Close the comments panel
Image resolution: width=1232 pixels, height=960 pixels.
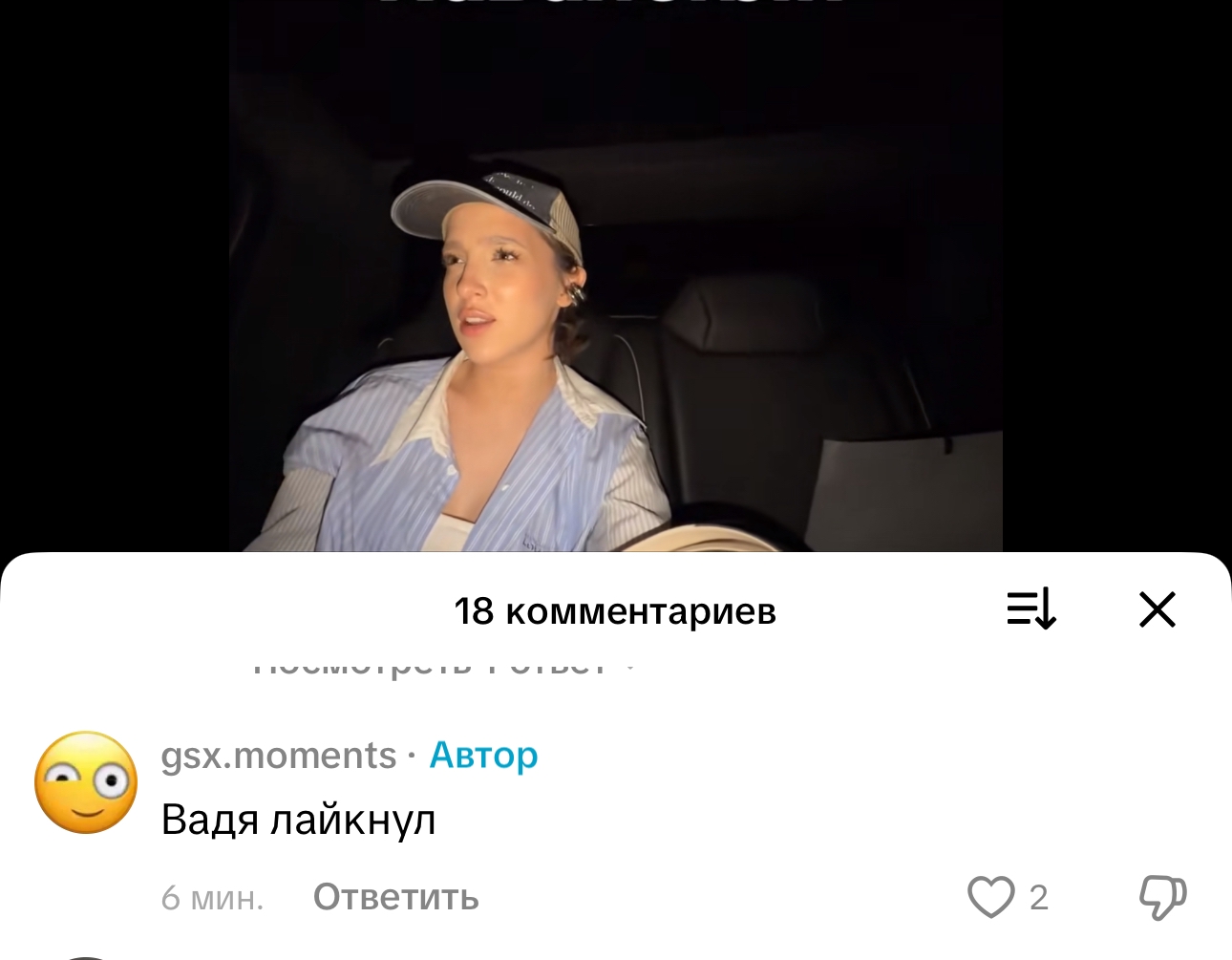[1157, 609]
